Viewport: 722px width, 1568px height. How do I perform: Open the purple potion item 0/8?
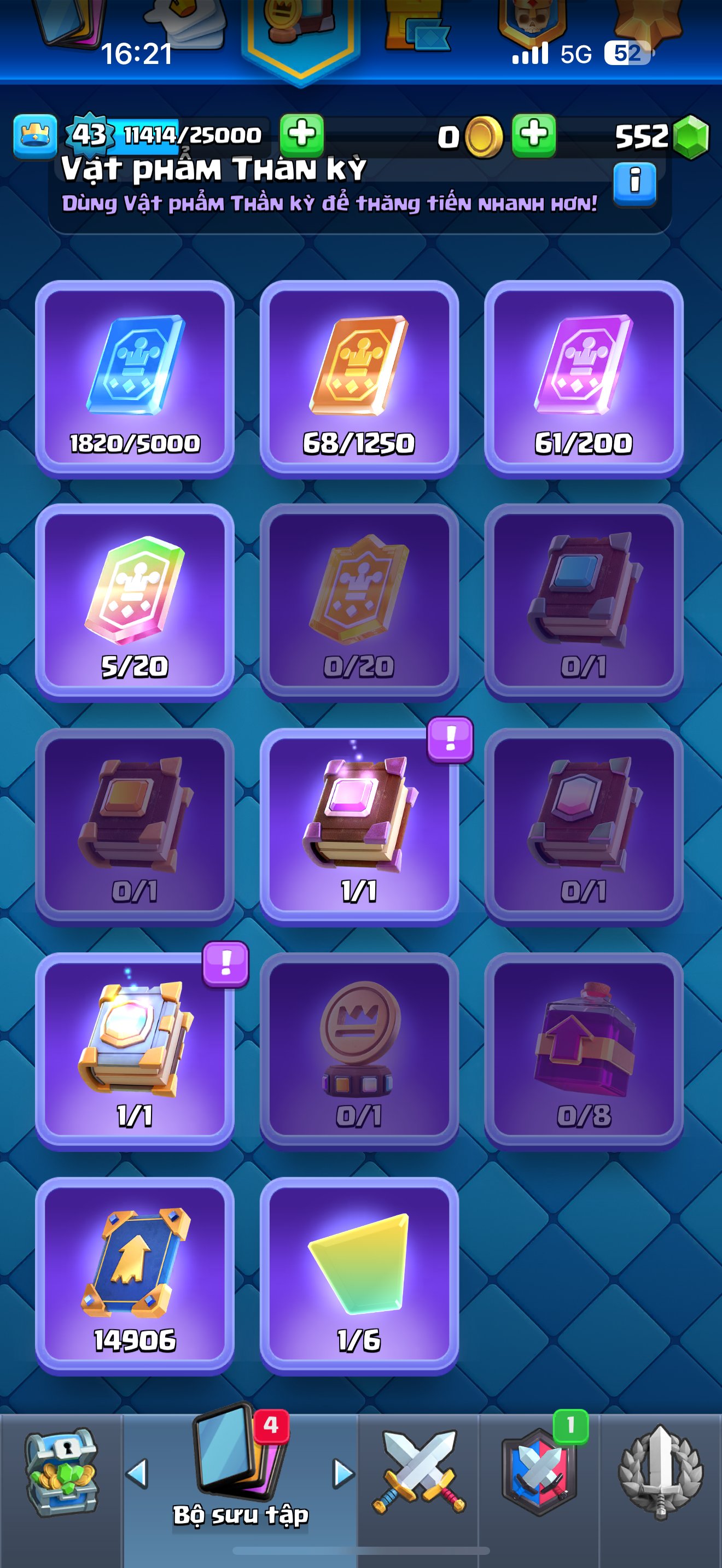tap(584, 1051)
